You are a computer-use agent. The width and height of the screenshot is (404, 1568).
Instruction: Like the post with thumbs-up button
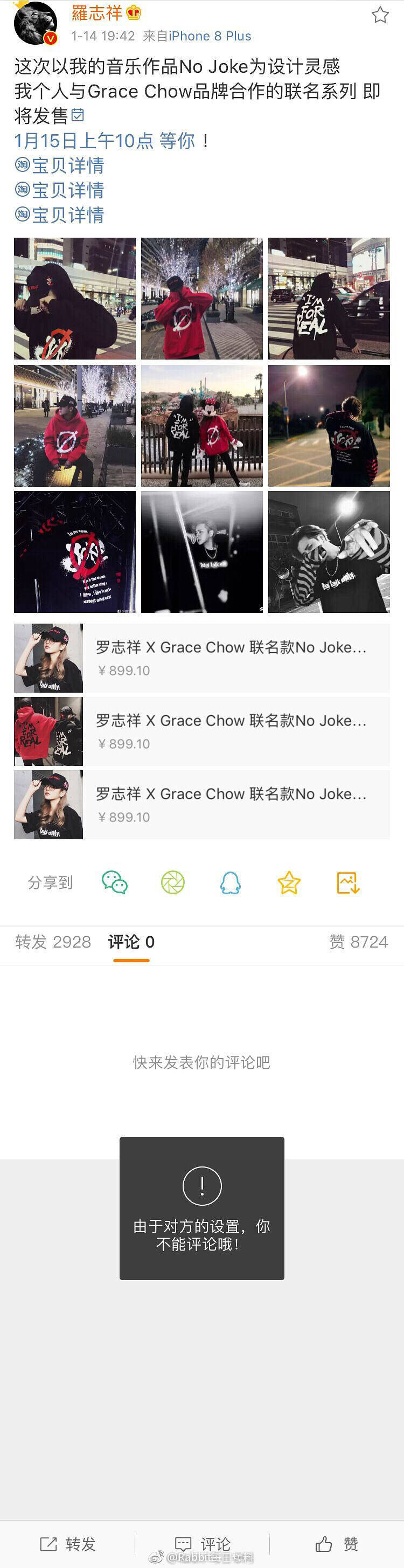337,1543
